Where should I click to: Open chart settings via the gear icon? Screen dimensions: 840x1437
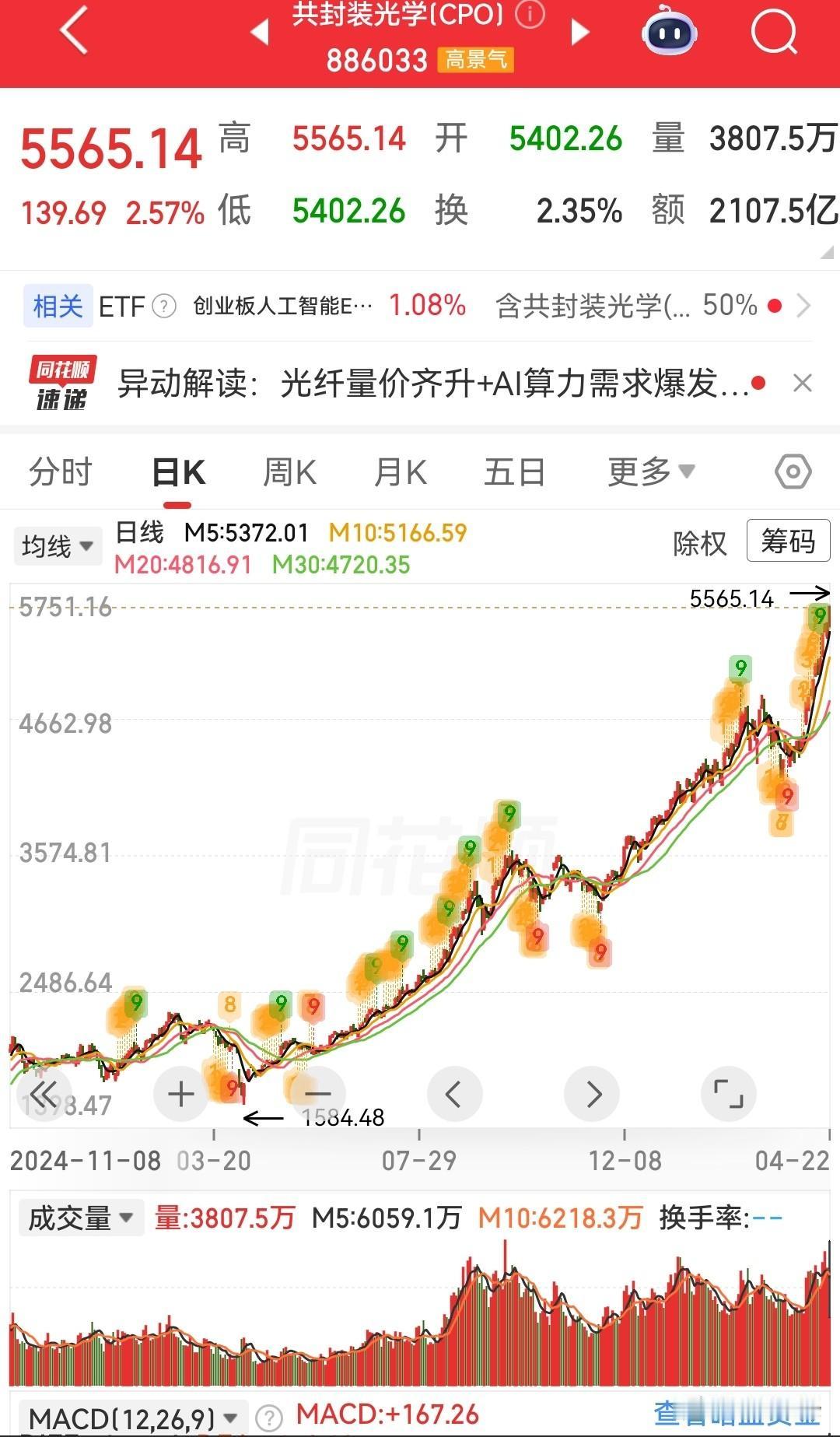(x=793, y=471)
